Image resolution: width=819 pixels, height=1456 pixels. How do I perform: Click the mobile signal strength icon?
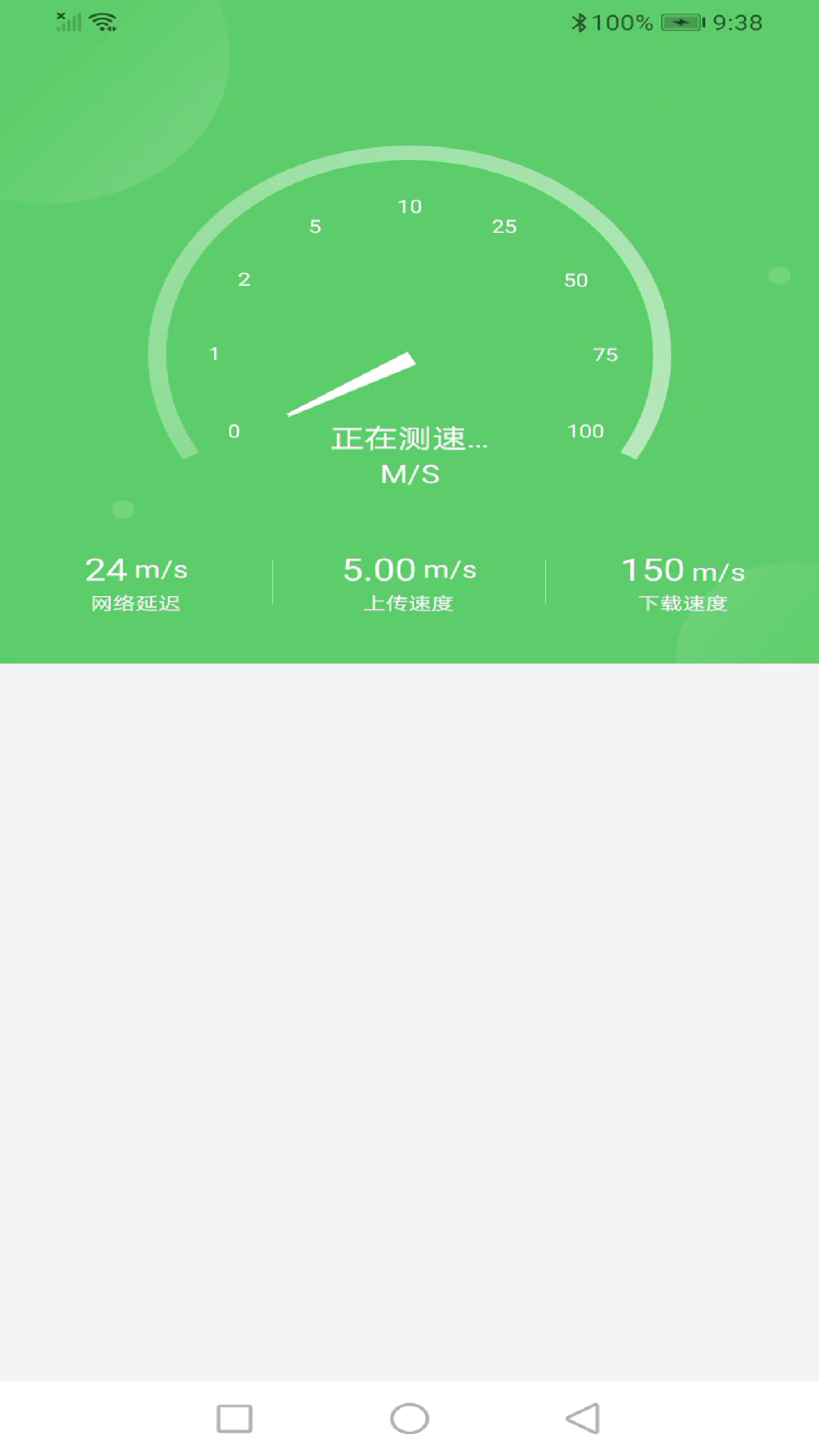(x=68, y=21)
